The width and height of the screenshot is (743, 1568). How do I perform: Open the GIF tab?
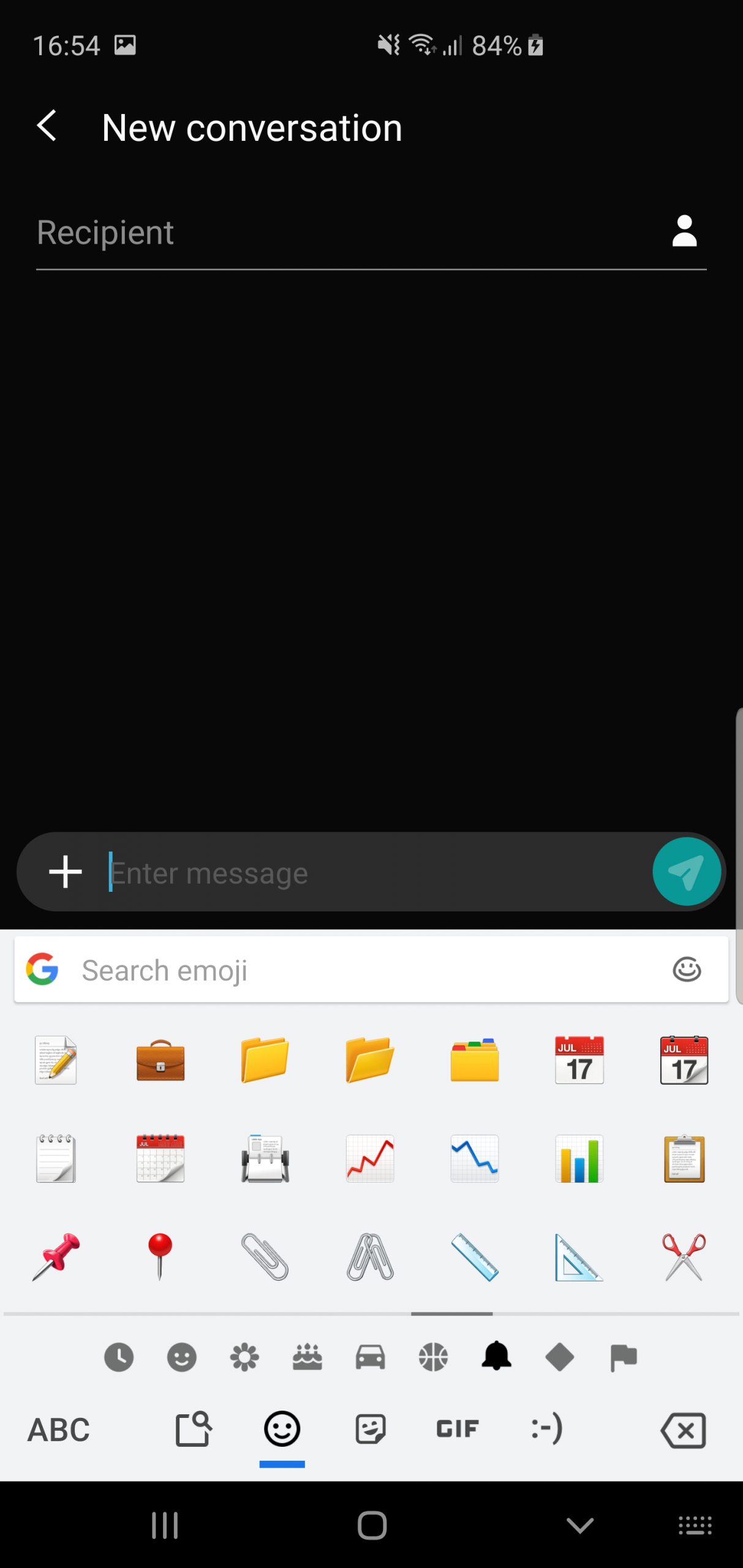458,1430
